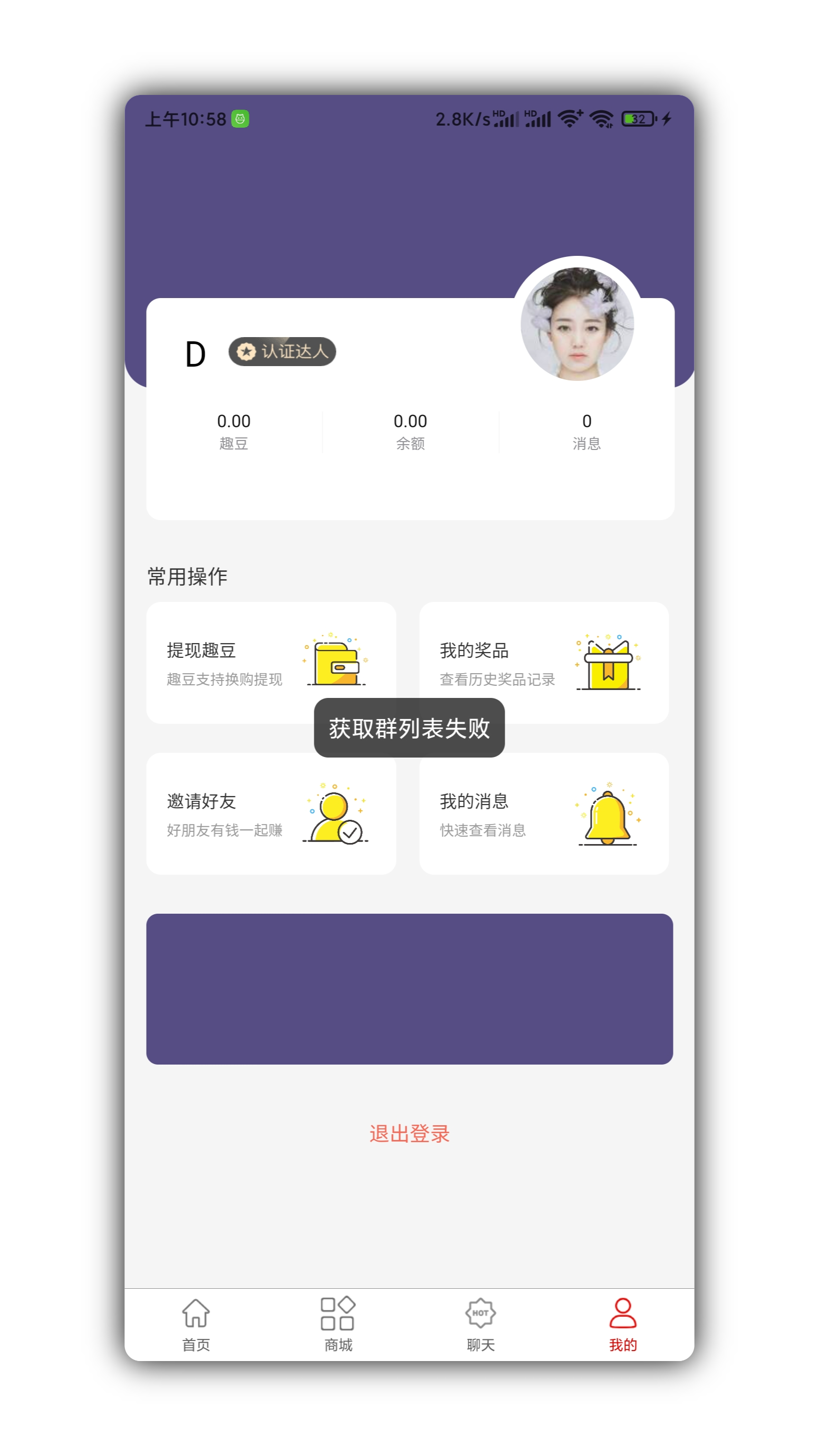View the 趣豆 balance
The height and width of the screenshot is (1456, 819).
[234, 432]
